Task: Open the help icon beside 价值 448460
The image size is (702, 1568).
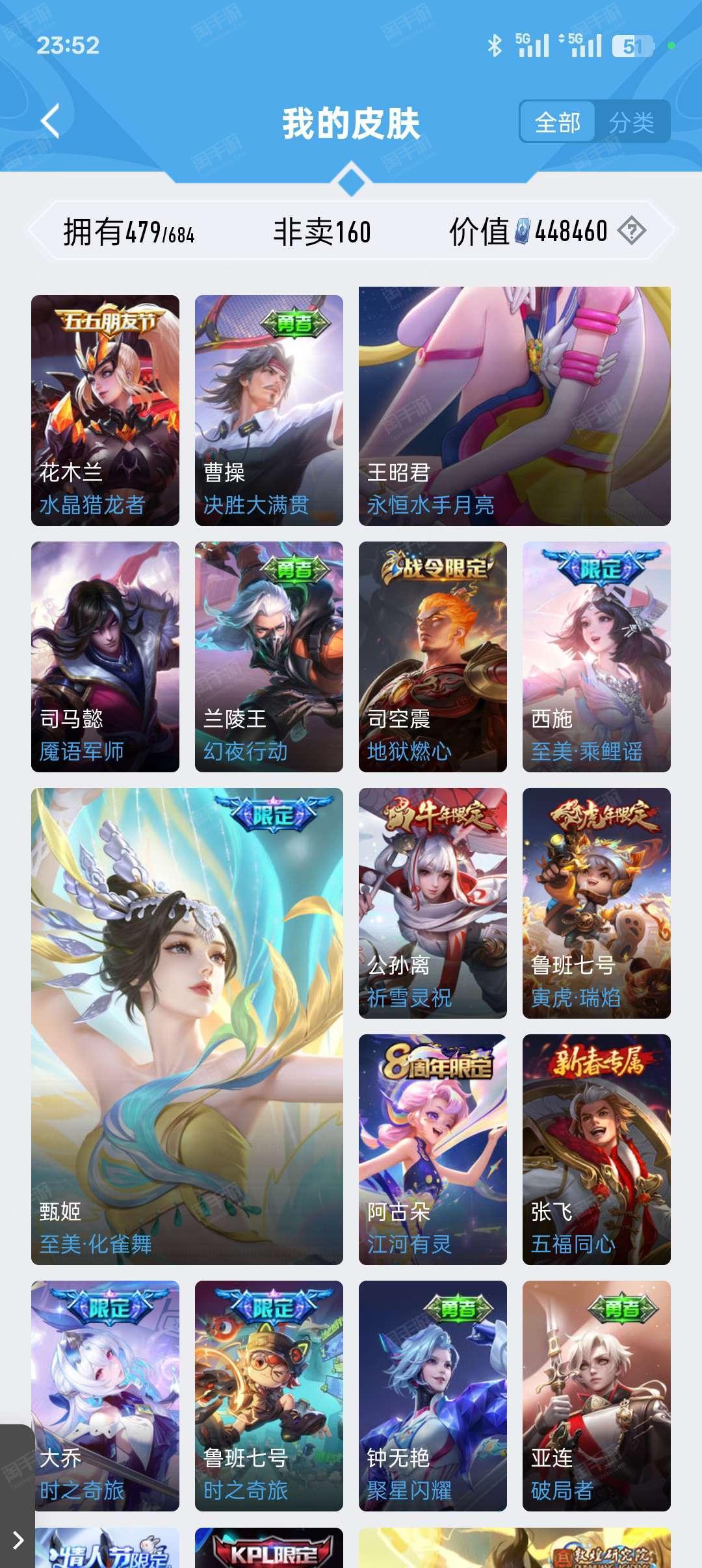Action: coord(631,231)
